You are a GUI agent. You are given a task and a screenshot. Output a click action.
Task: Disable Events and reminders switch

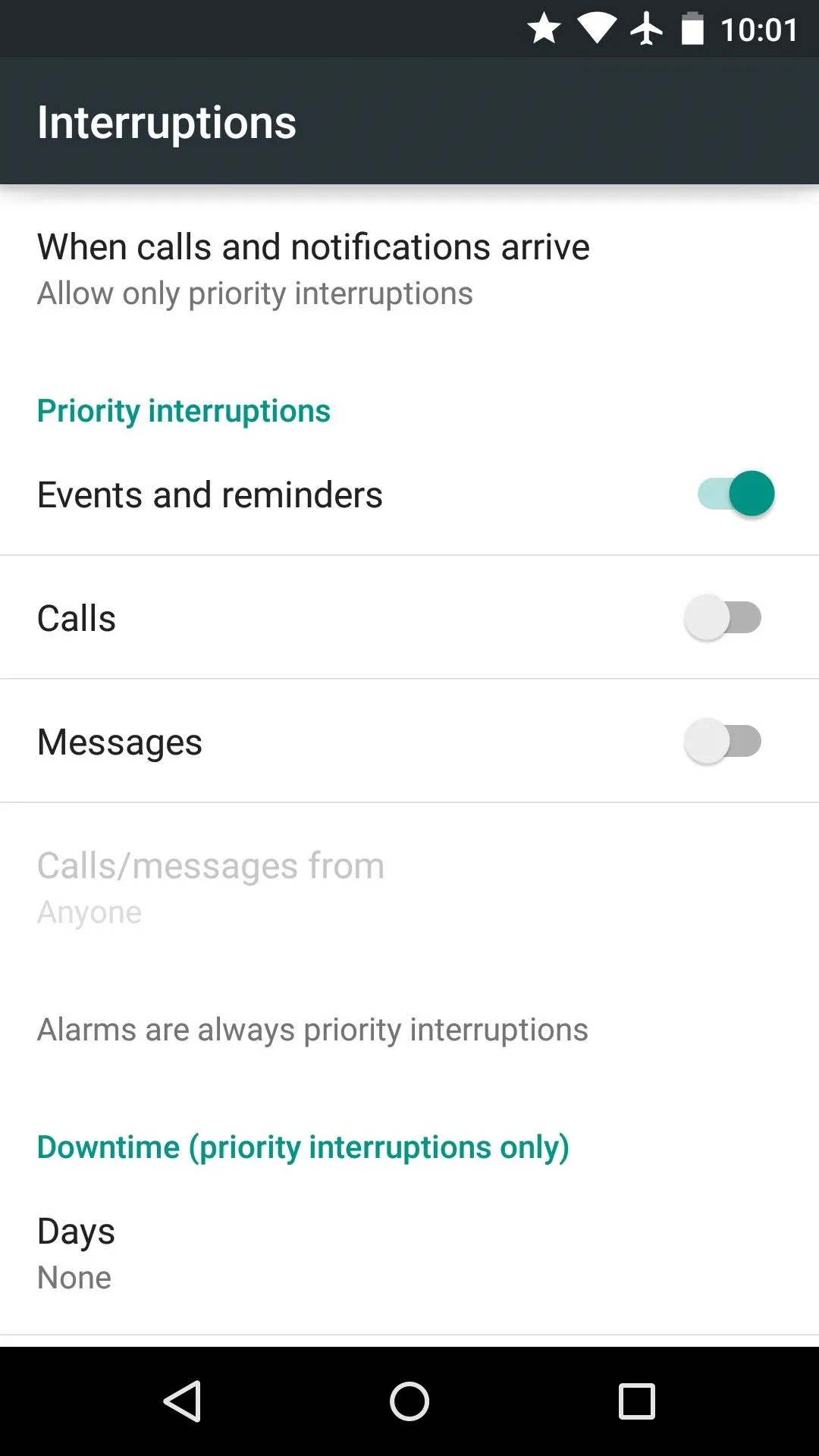click(736, 494)
